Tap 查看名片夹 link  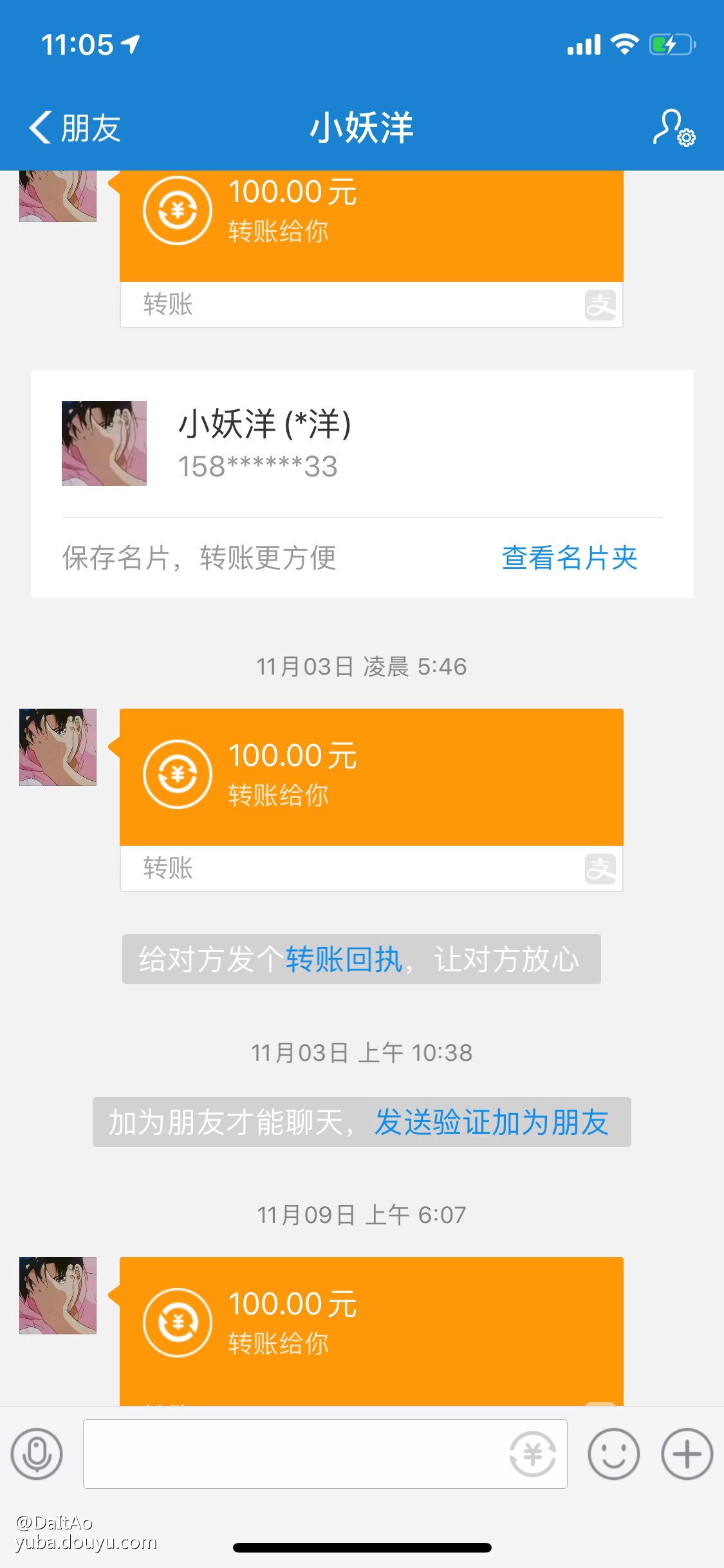[569, 557]
